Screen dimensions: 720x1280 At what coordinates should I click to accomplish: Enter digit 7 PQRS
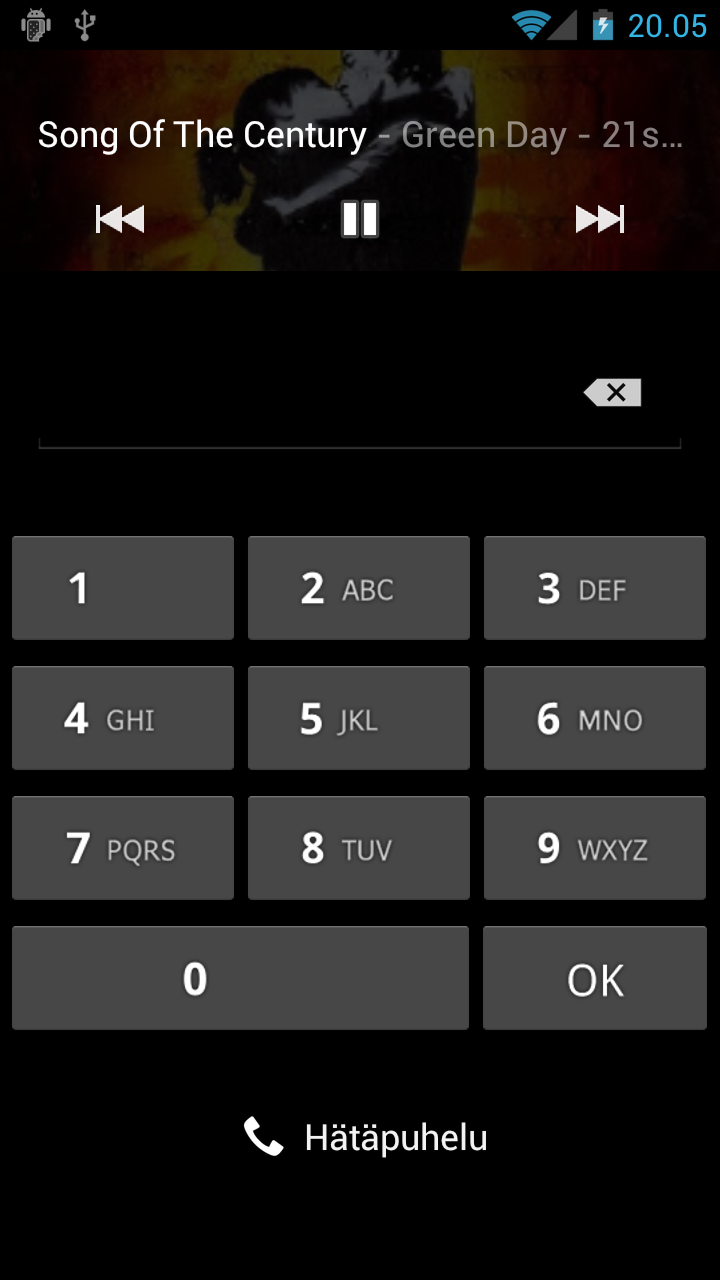(123, 848)
